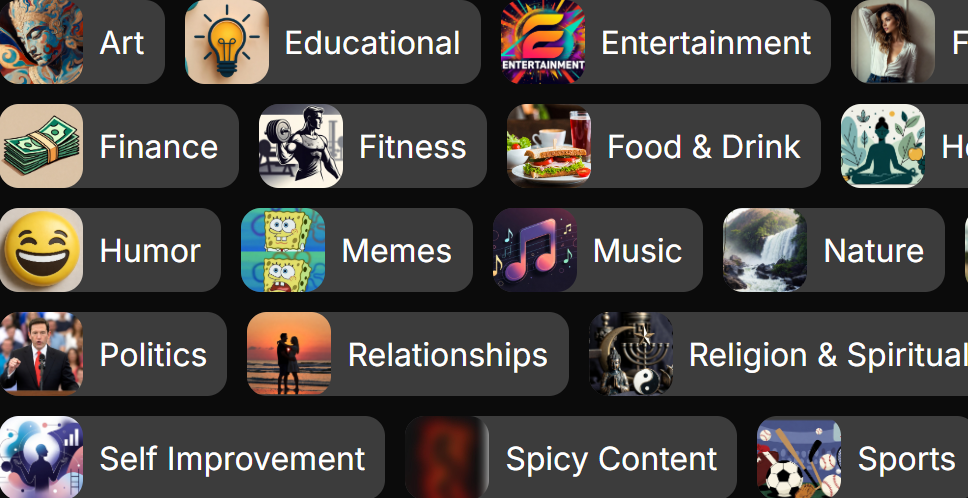
Task: Choose the Sports category
Action: point(862,458)
